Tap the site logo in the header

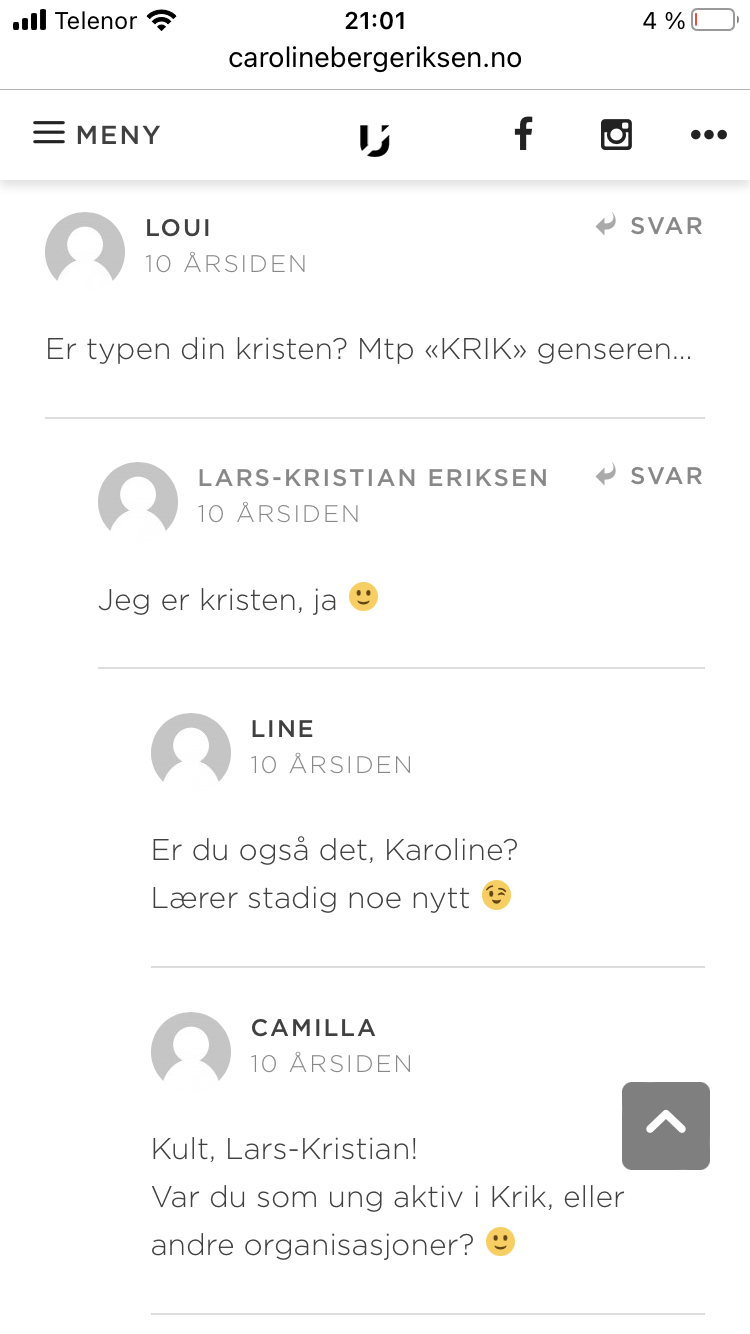(374, 137)
